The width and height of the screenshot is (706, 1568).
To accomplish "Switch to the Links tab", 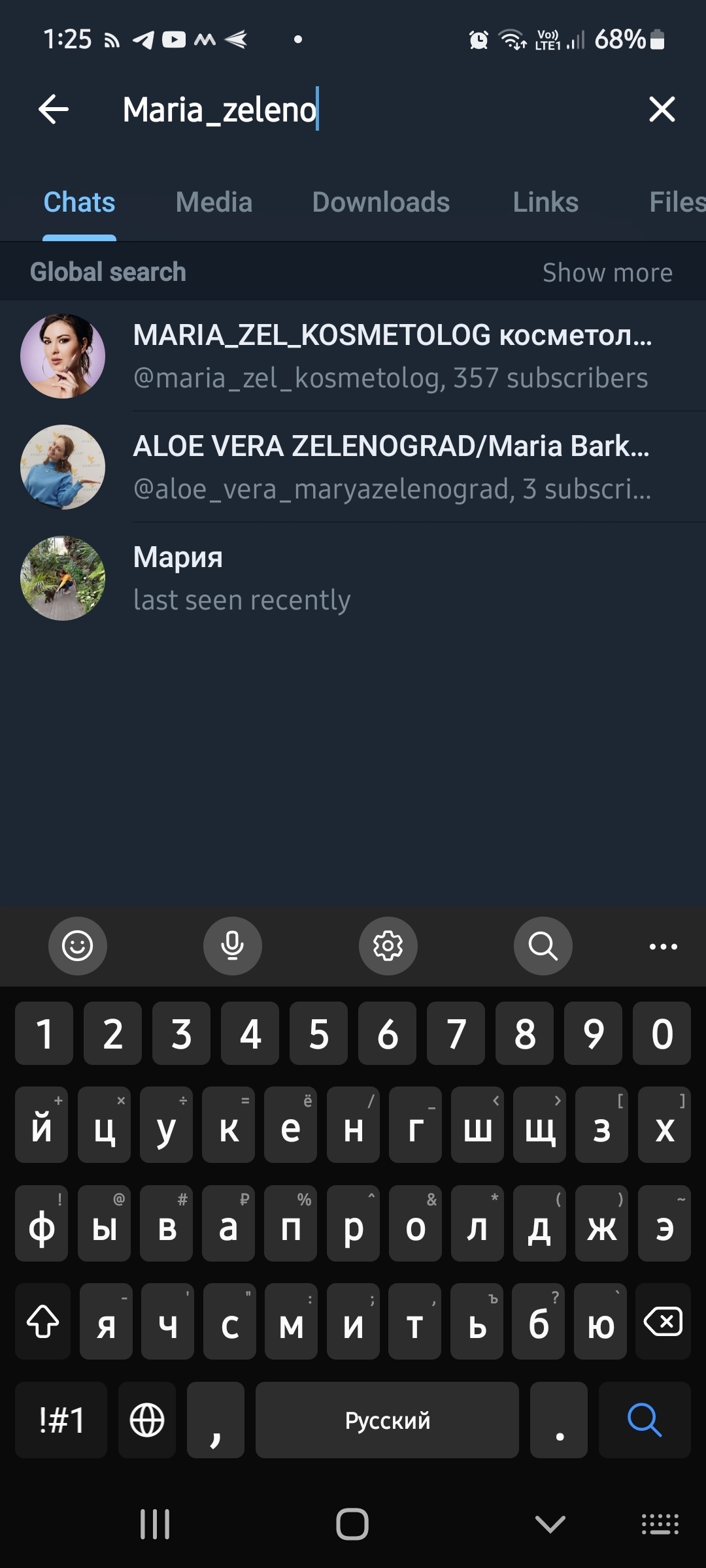I will click(545, 203).
